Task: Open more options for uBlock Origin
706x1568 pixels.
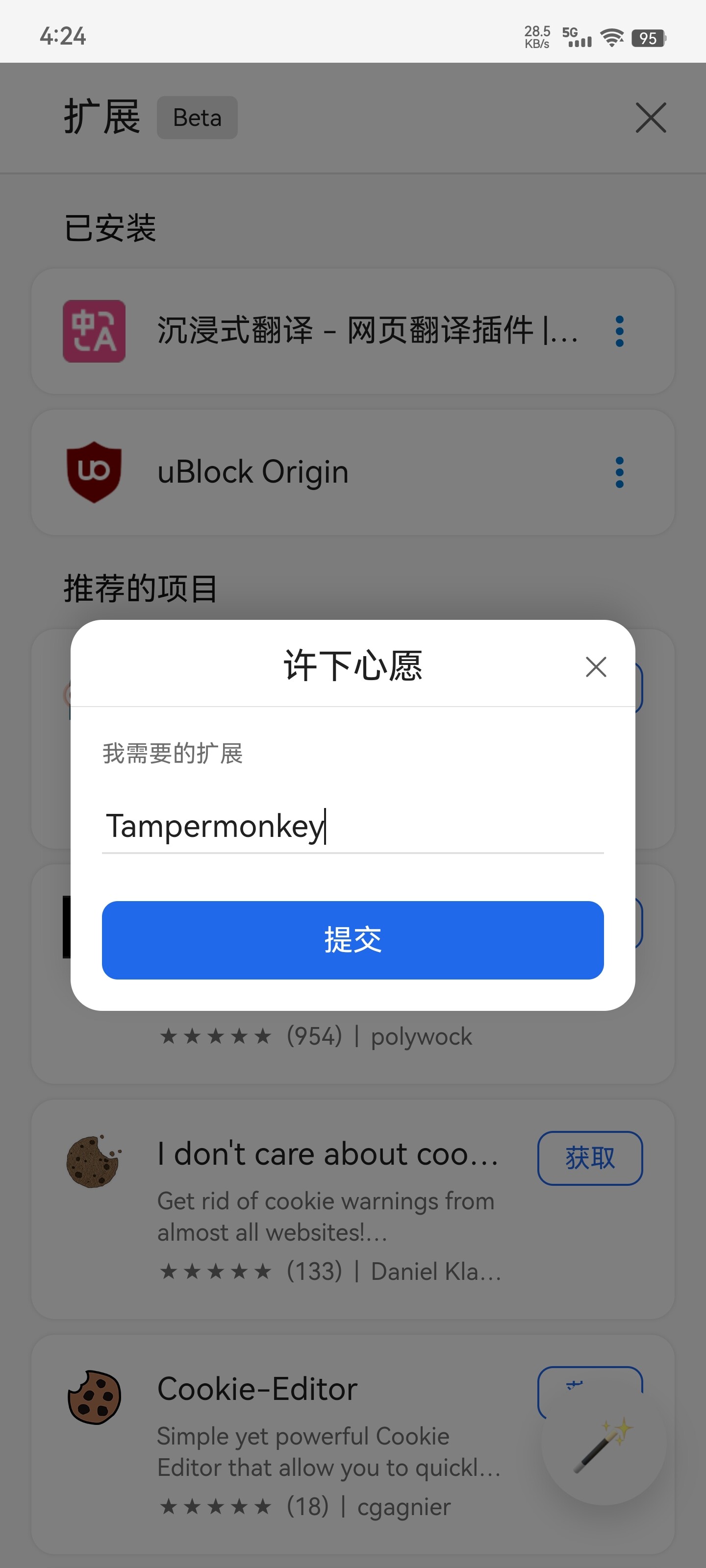Action: [620, 472]
